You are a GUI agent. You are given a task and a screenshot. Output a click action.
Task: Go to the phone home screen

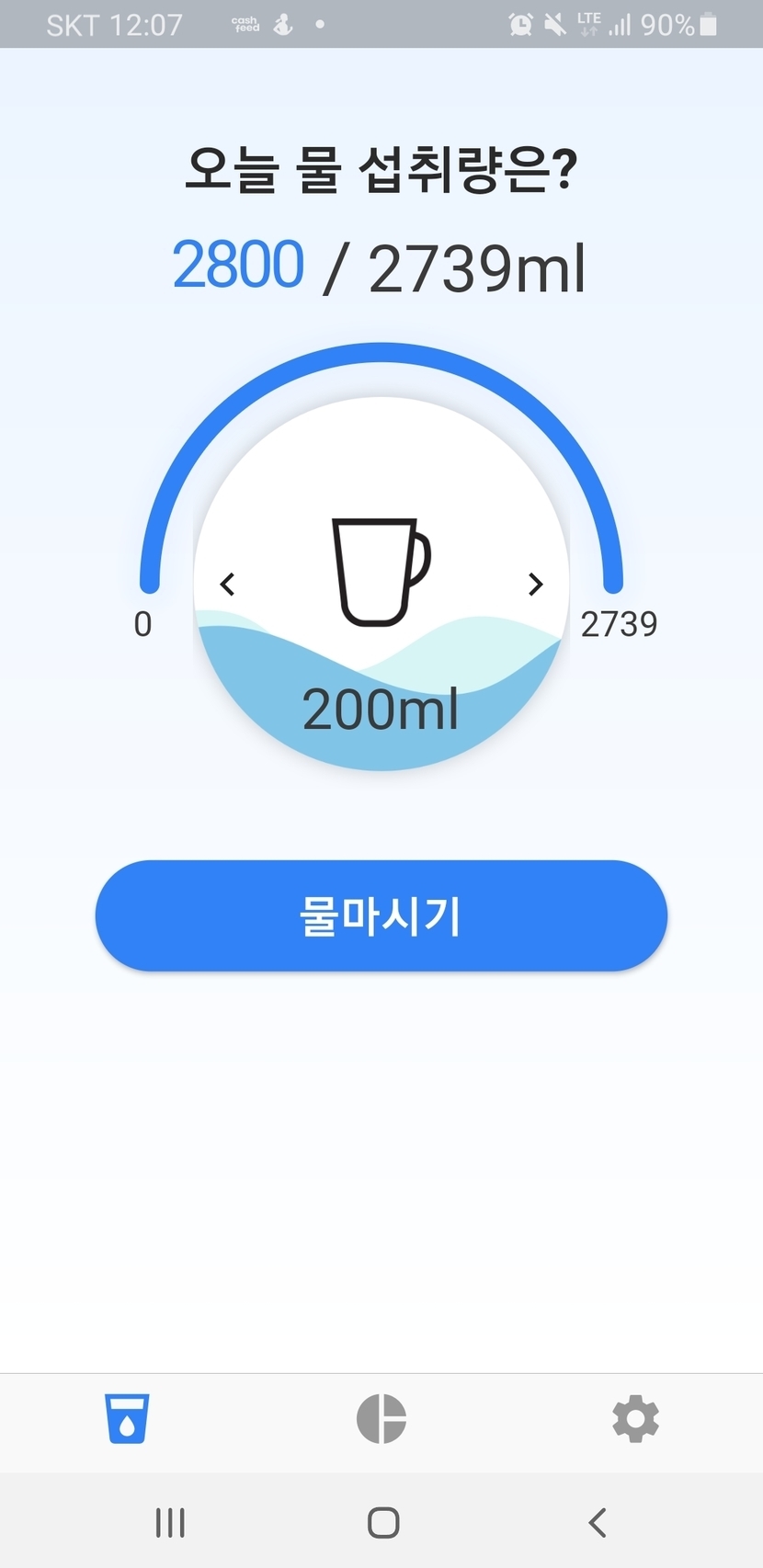click(382, 1522)
